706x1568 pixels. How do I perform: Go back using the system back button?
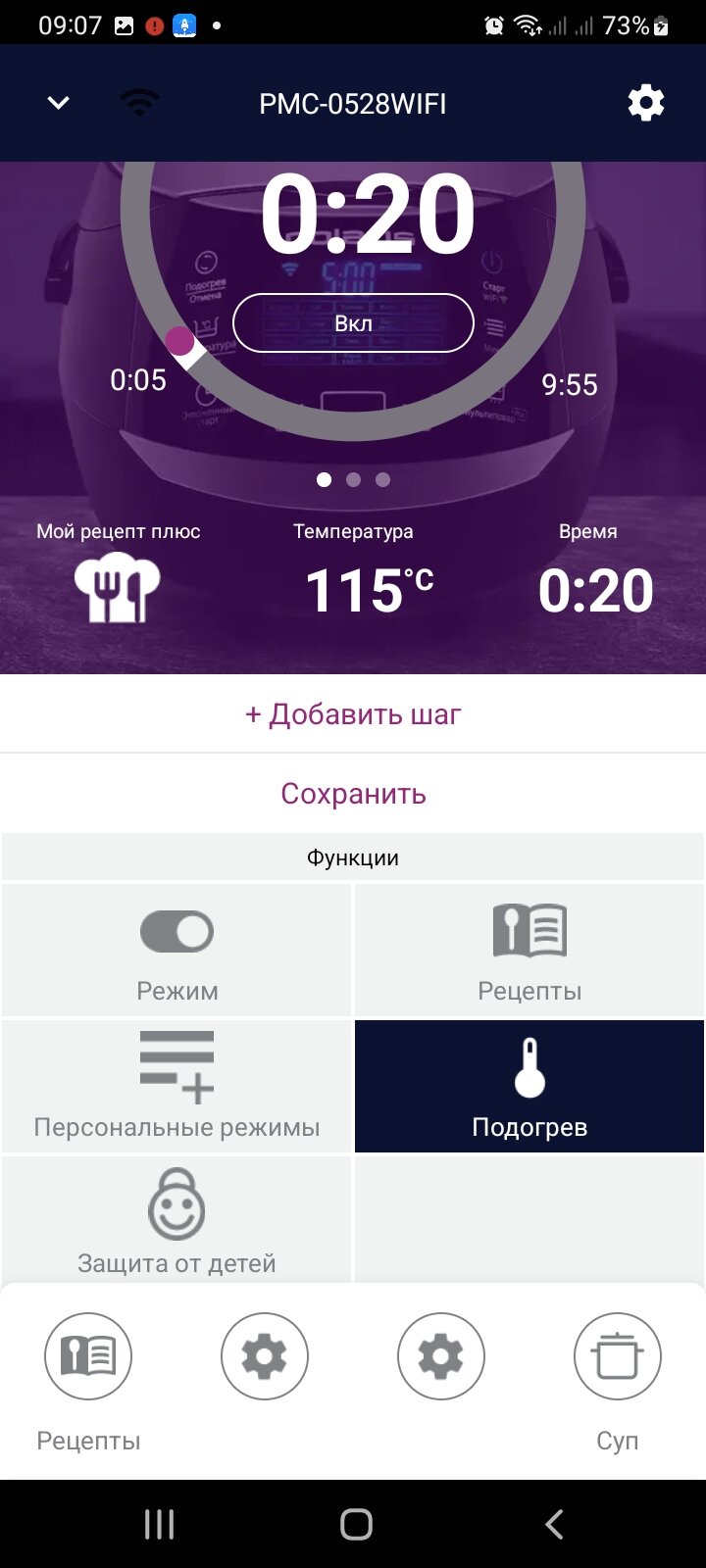pos(554,1524)
